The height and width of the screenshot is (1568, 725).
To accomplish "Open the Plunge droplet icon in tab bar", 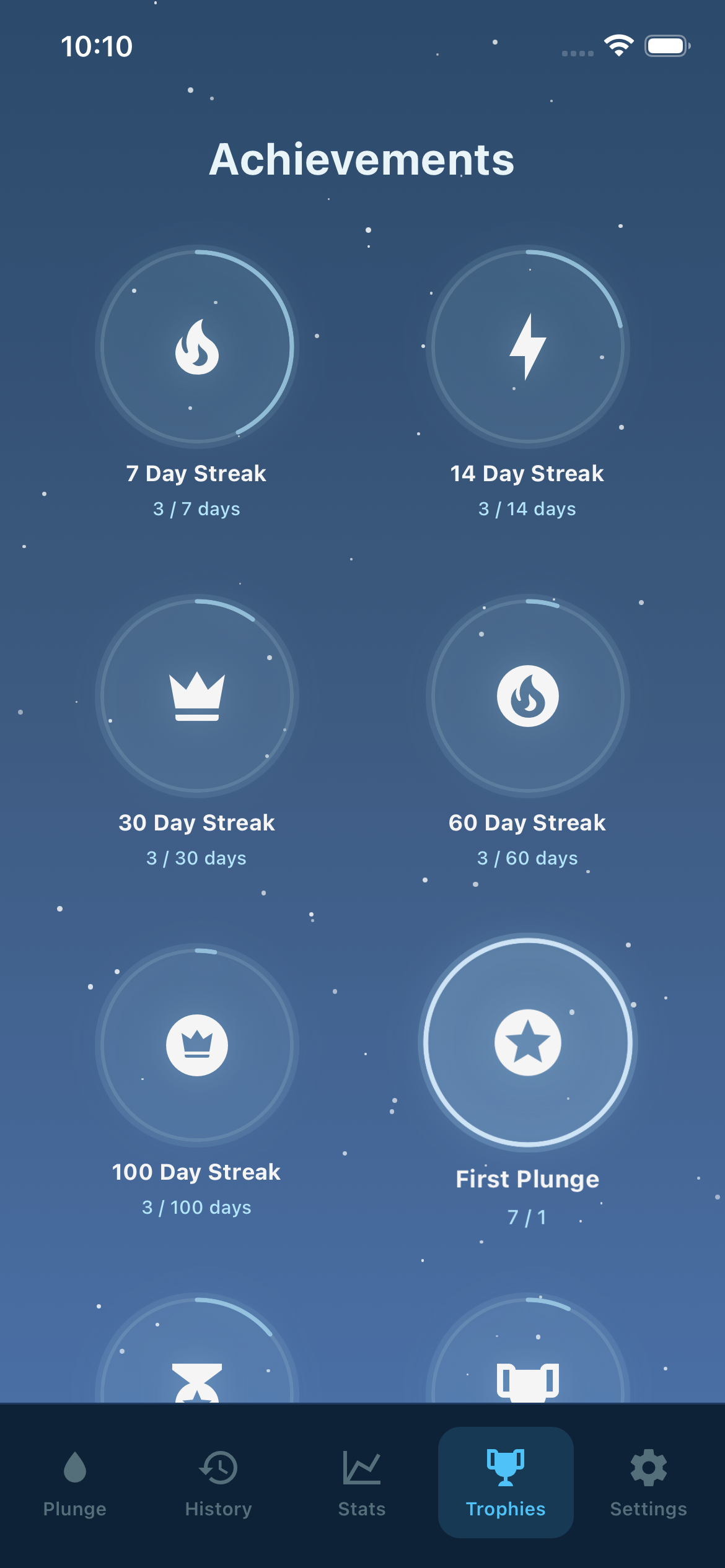I will [x=74, y=1479].
